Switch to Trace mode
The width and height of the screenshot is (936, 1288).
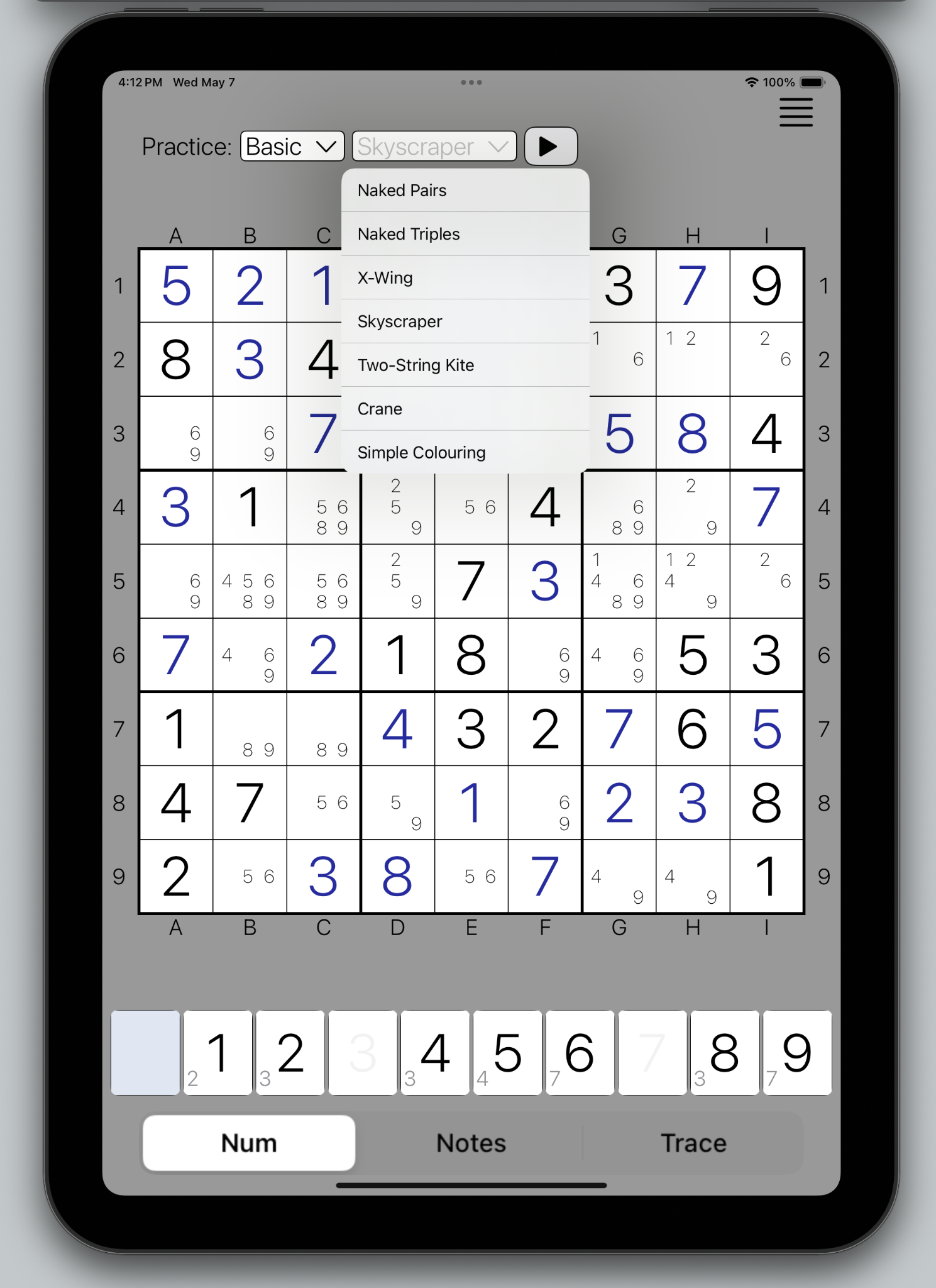pos(693,1143)
